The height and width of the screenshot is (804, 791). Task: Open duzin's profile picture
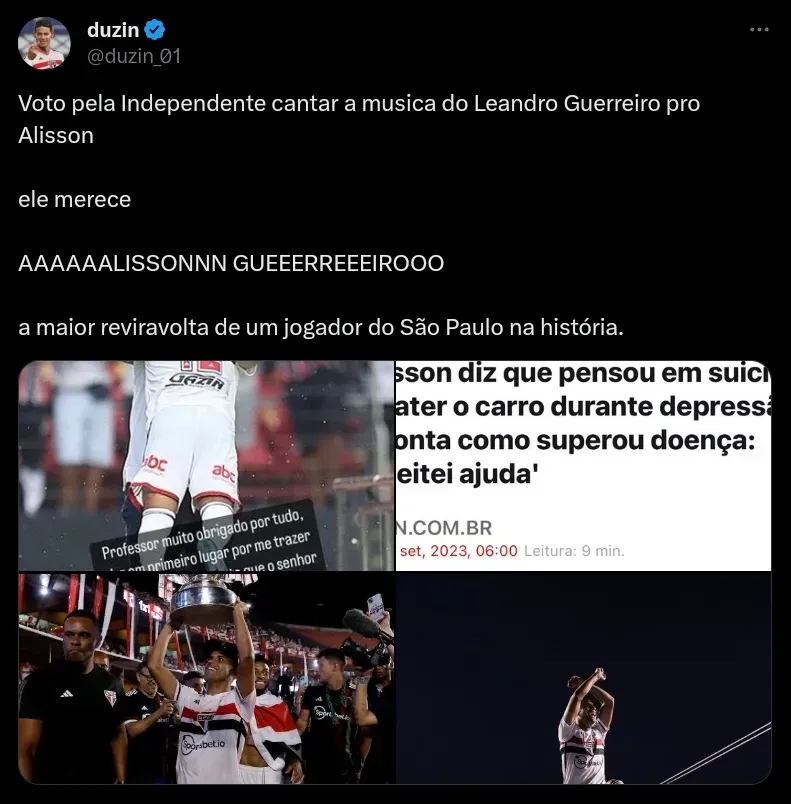click(44, 43)
